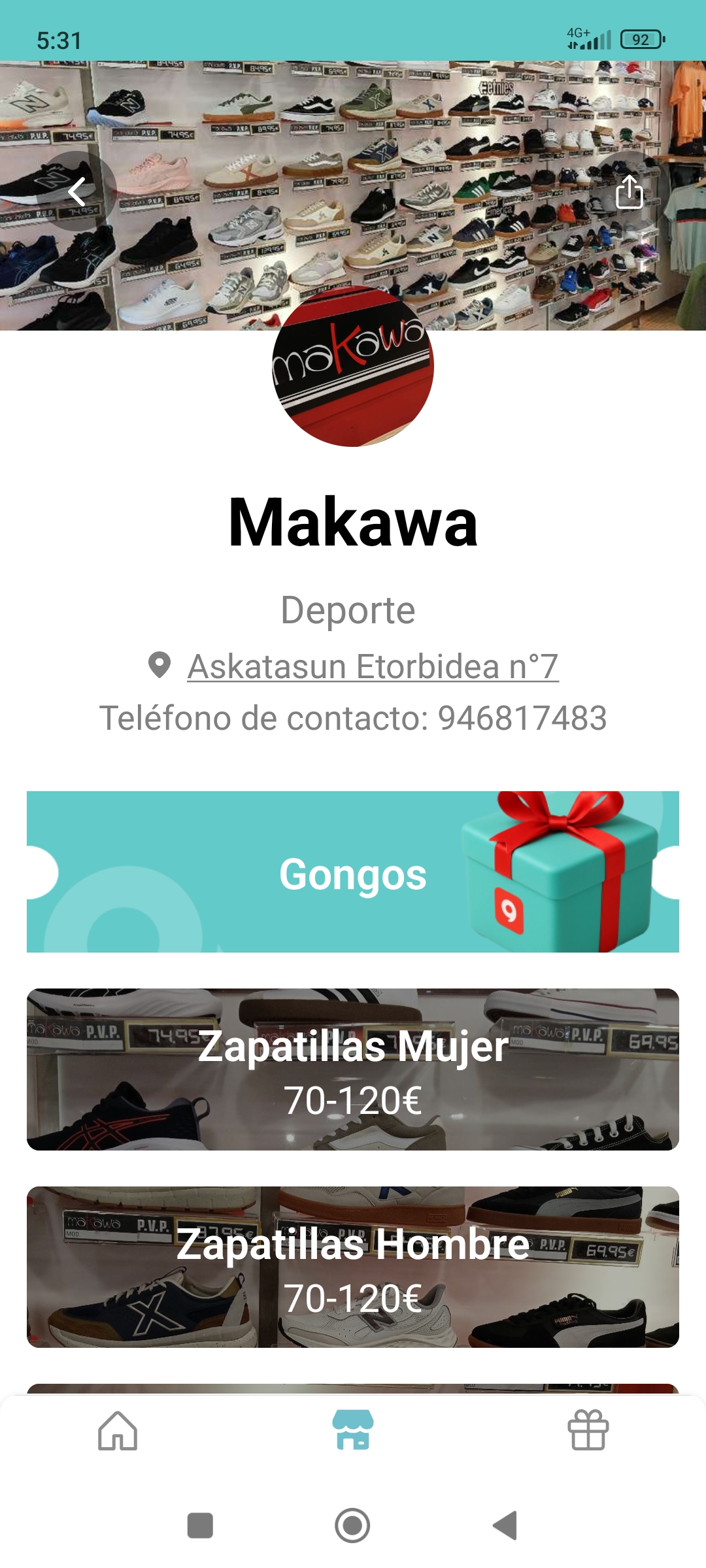Go back using the arrow on the banner
The width and height of the screenshot is (706, 1568).
point(78,191)
